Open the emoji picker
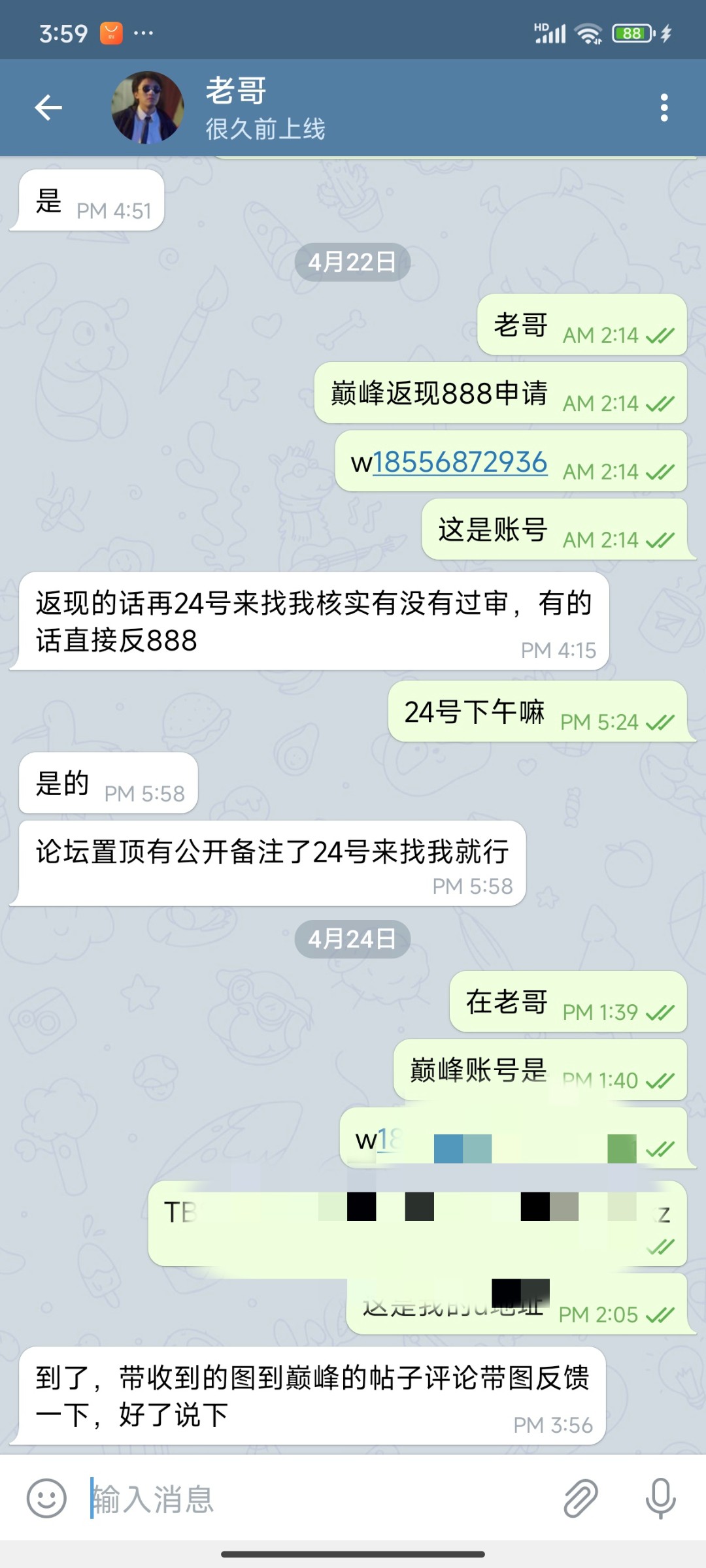Viewport: 706px width, 1568px height. [46, 1498]
